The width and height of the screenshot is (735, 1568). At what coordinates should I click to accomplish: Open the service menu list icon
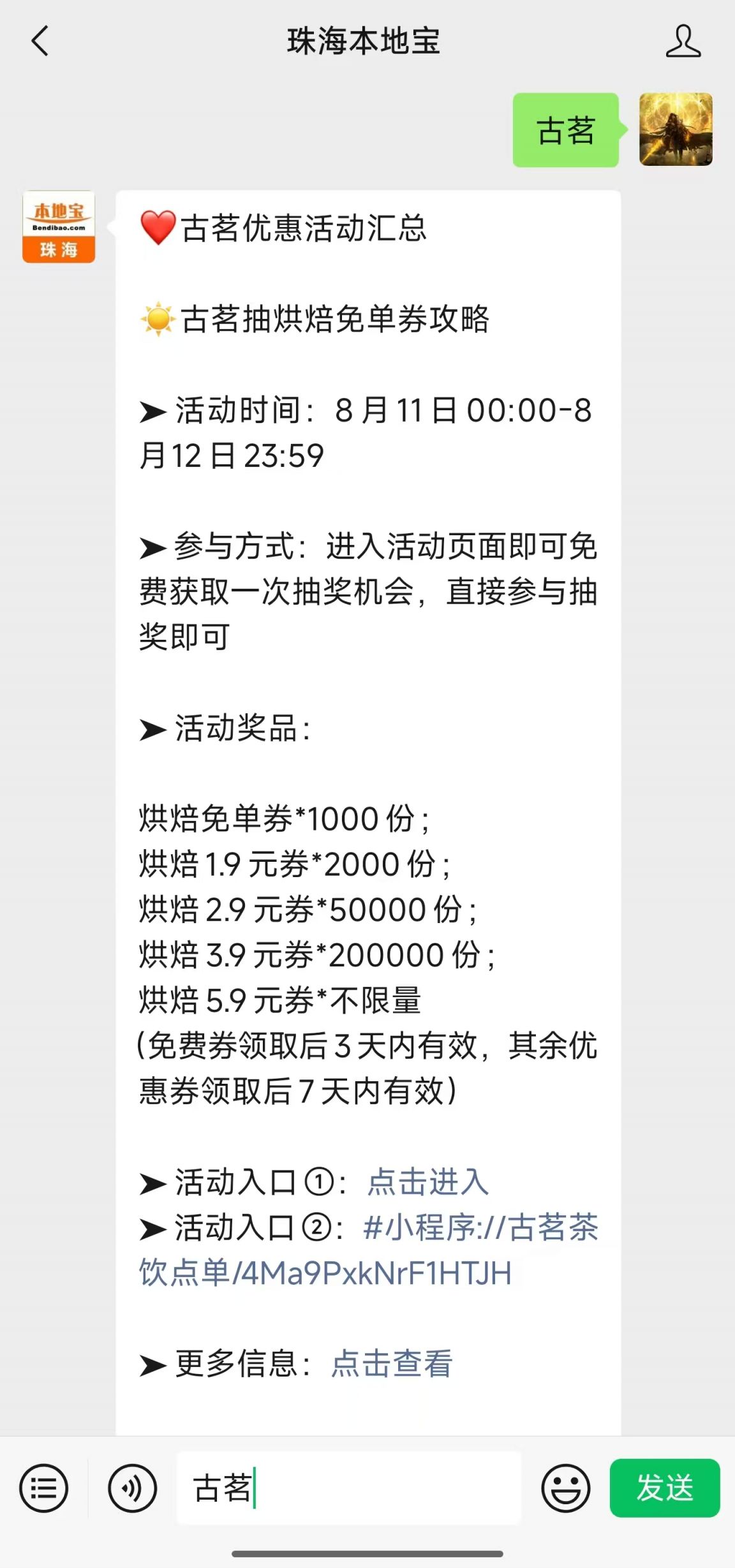tap(43, 1488)
